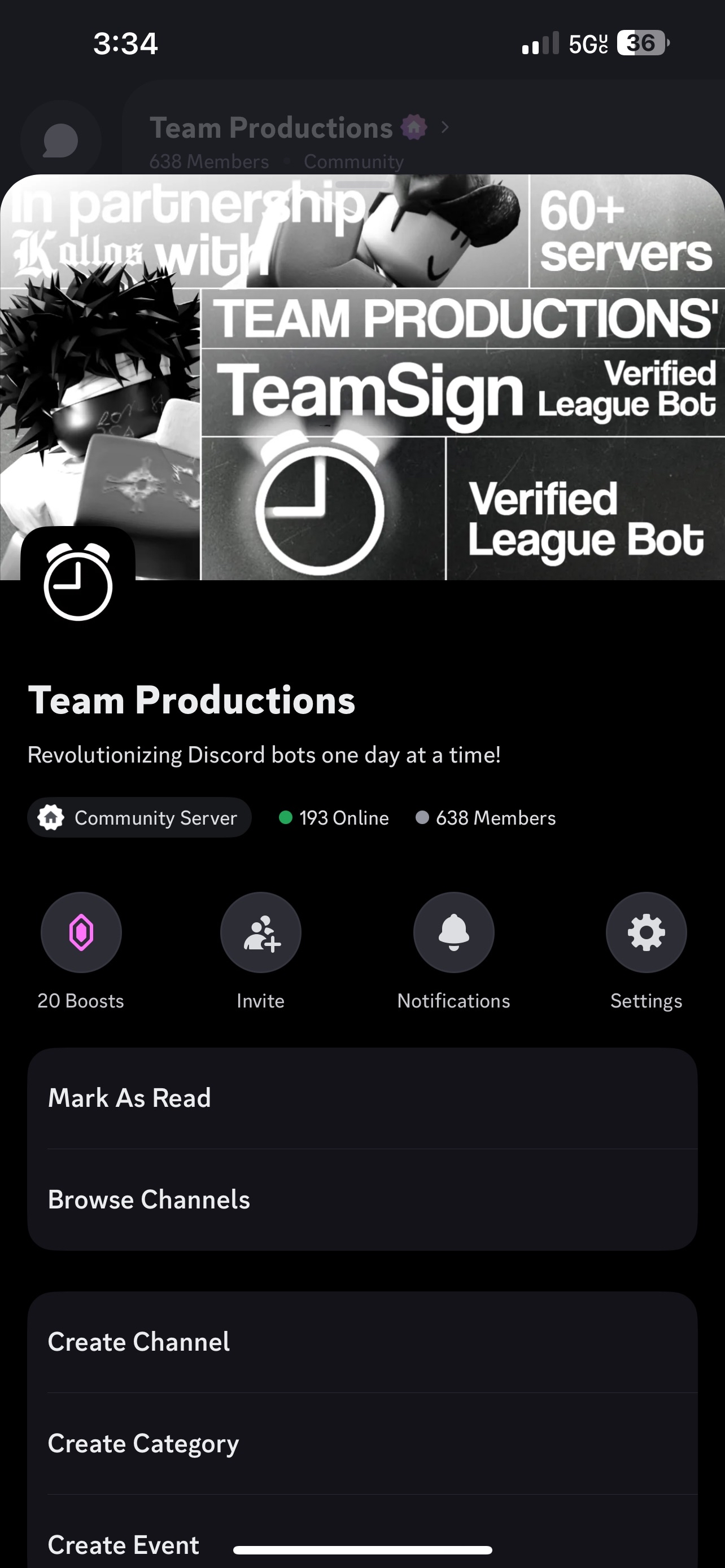This screenshot has height=1568, width=725.
Task: Select Create Event
Action: [124, 1544]
